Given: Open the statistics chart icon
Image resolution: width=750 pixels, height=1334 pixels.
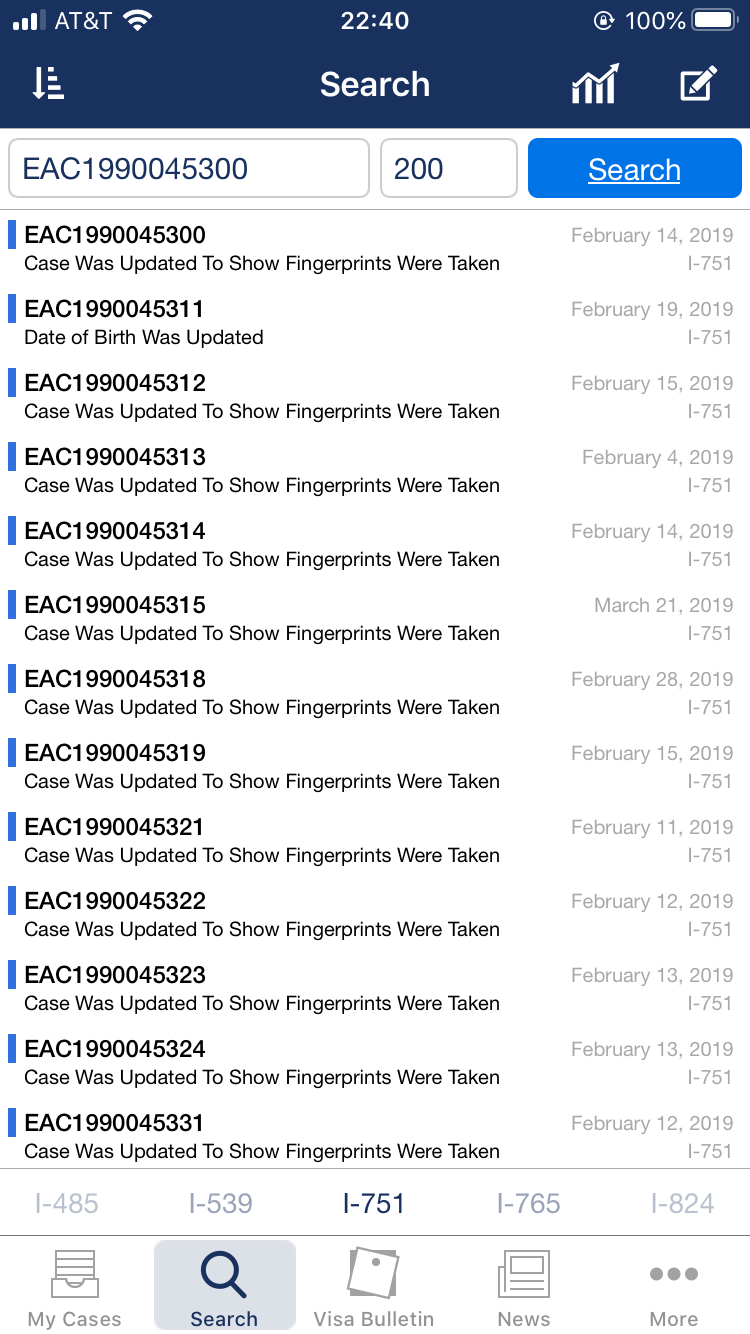Looking at the screenshot, I should (595, 85).
